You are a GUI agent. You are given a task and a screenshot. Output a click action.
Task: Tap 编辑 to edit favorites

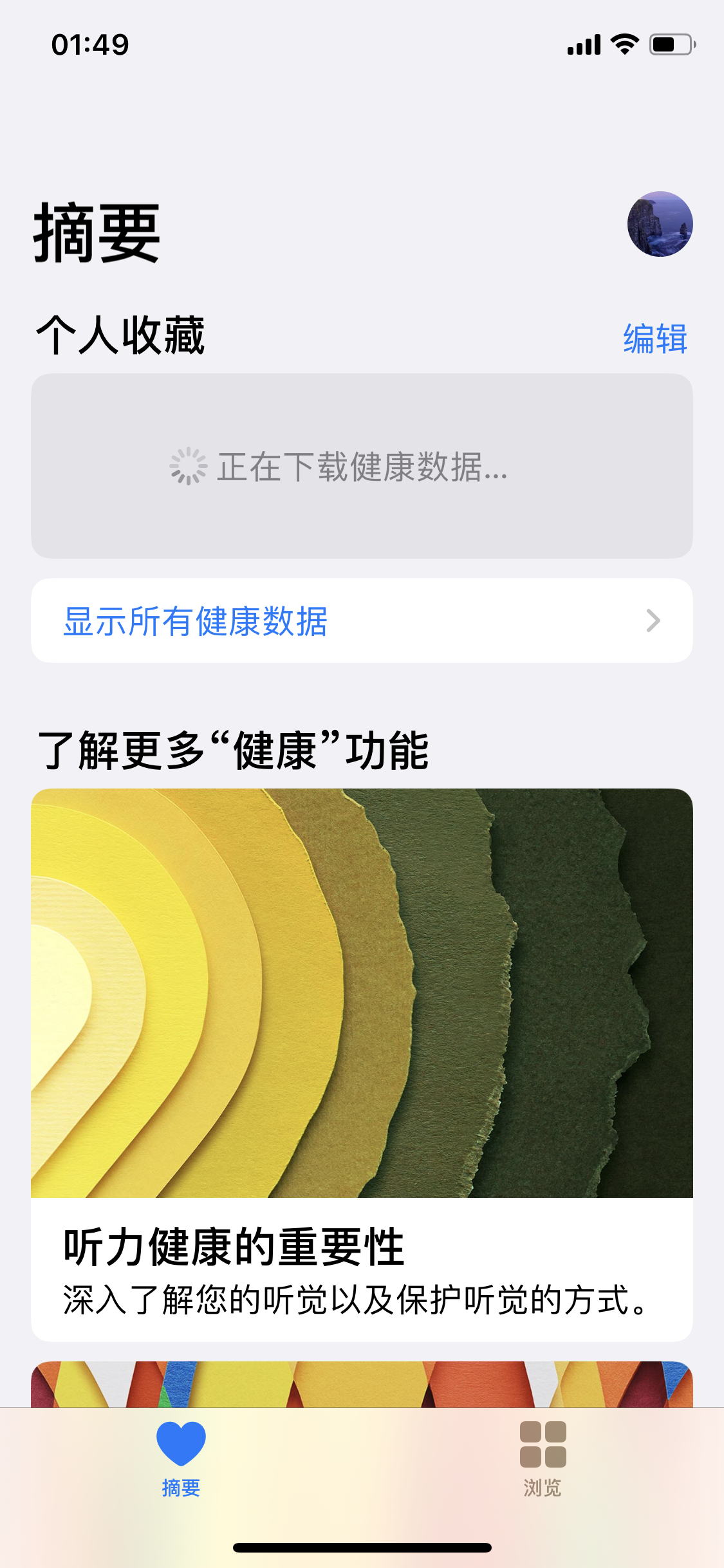pyautogui.click(x=654, y=339)
